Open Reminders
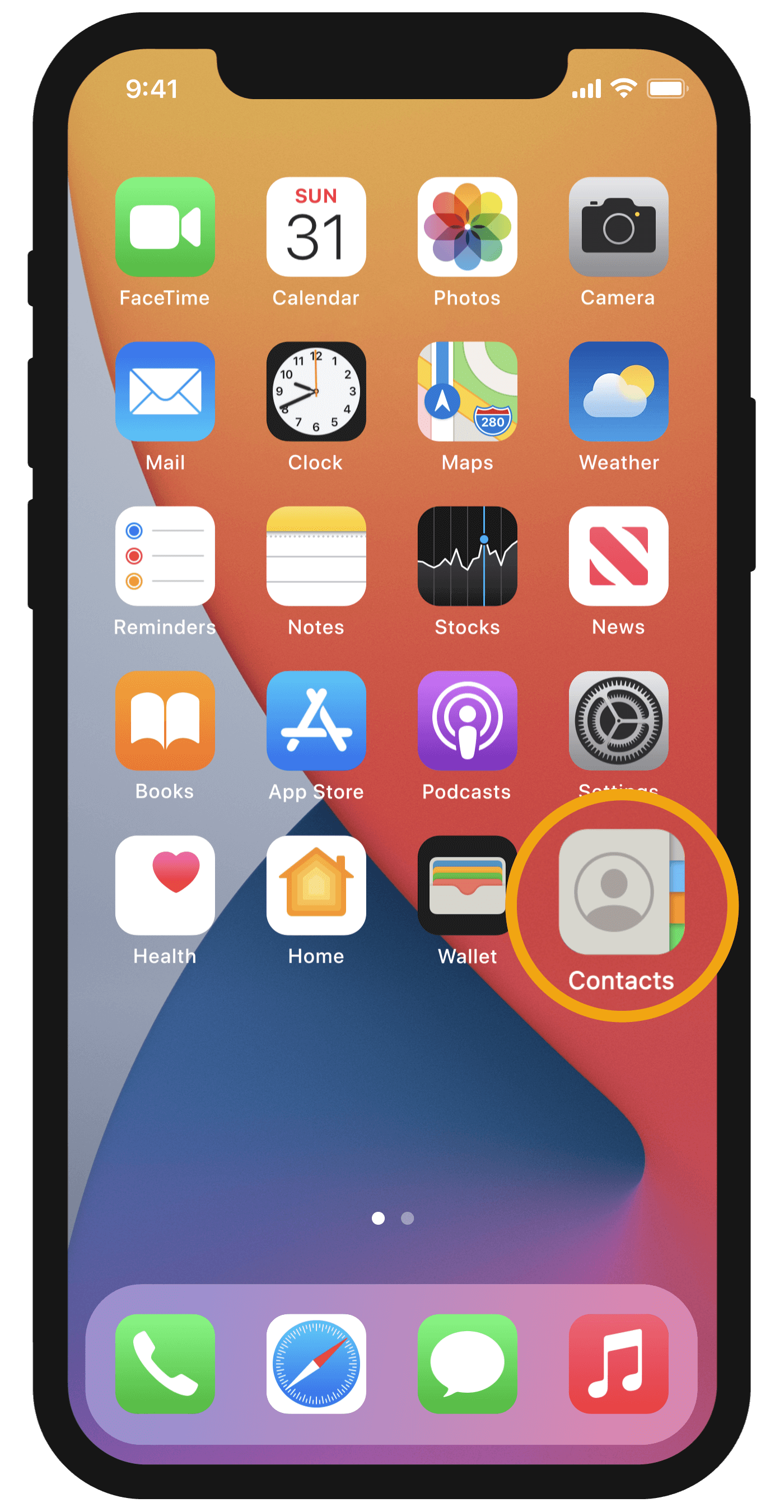 click(x=165, y=556)
